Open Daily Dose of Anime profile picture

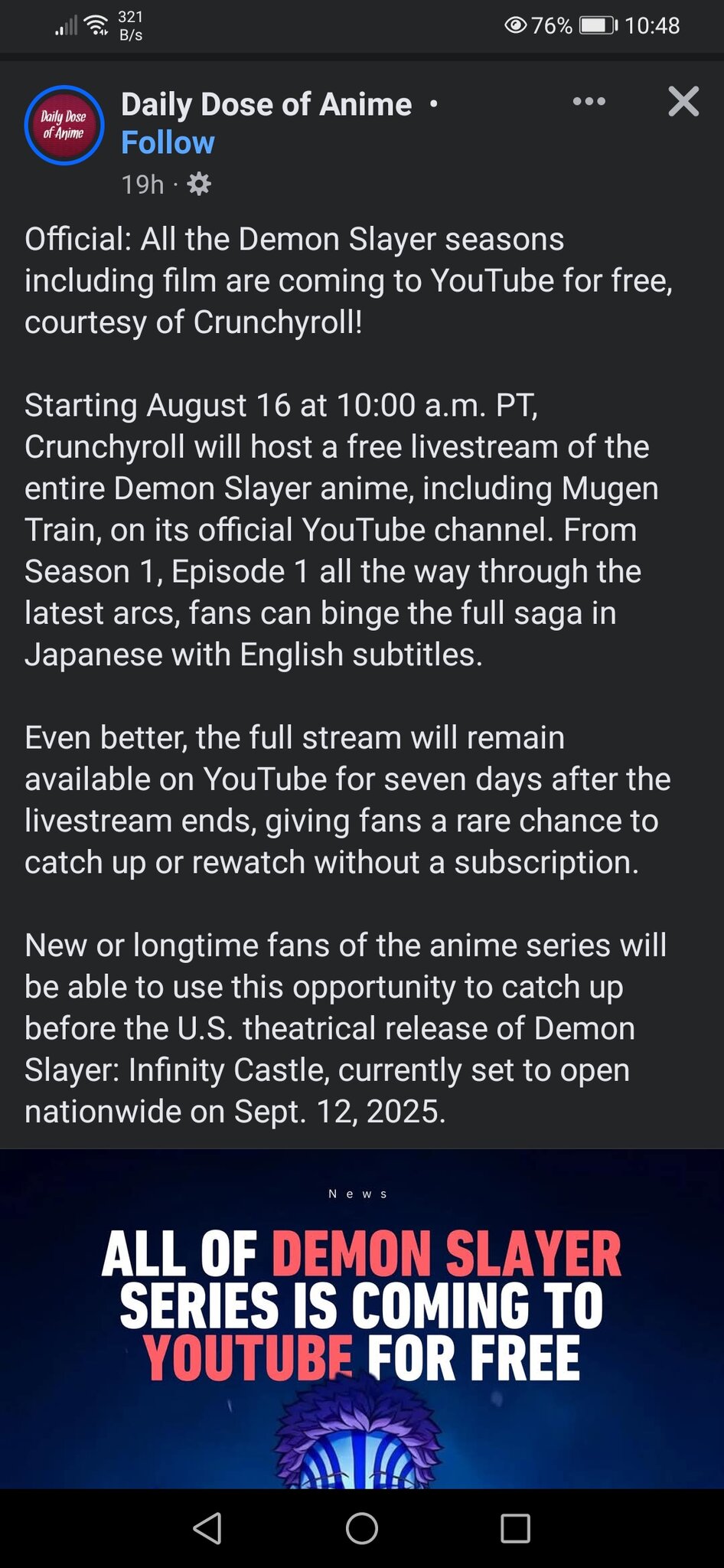tap(64, 125)
